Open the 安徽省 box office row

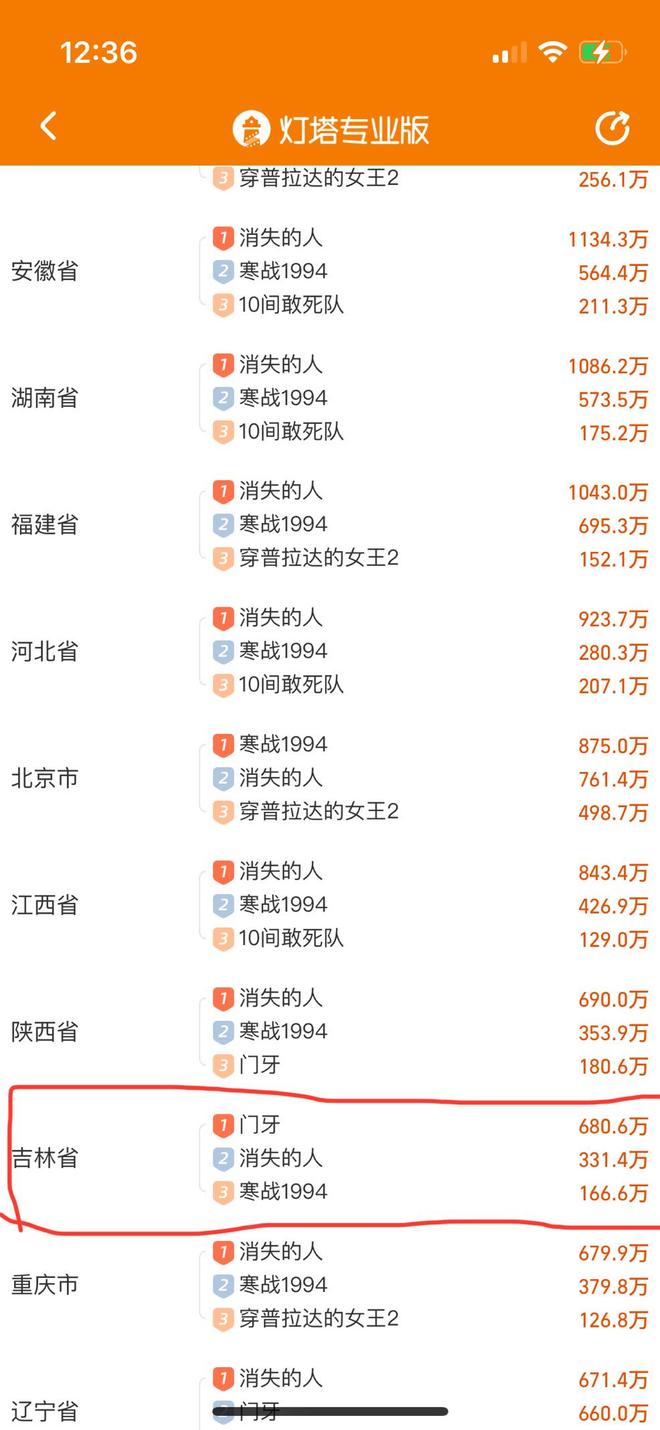pos(330,271)
